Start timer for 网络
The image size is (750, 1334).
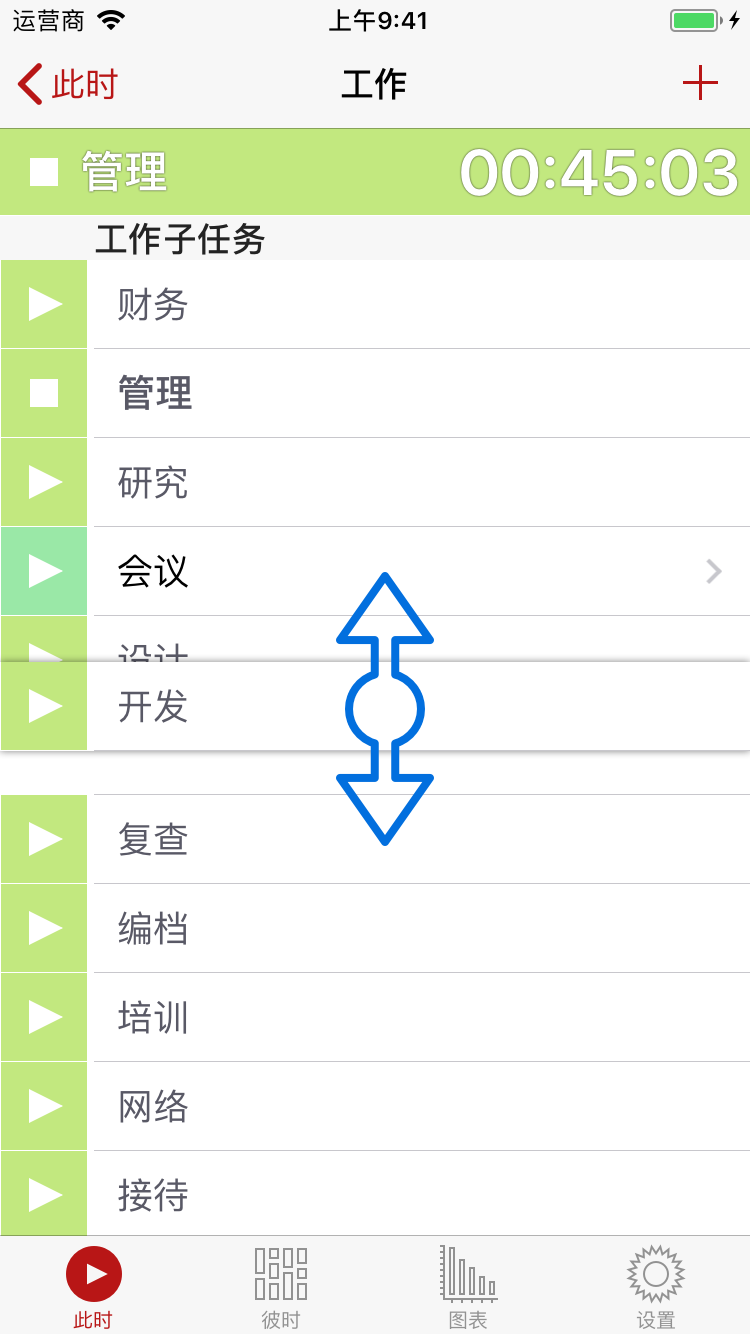click(44, 1106)
